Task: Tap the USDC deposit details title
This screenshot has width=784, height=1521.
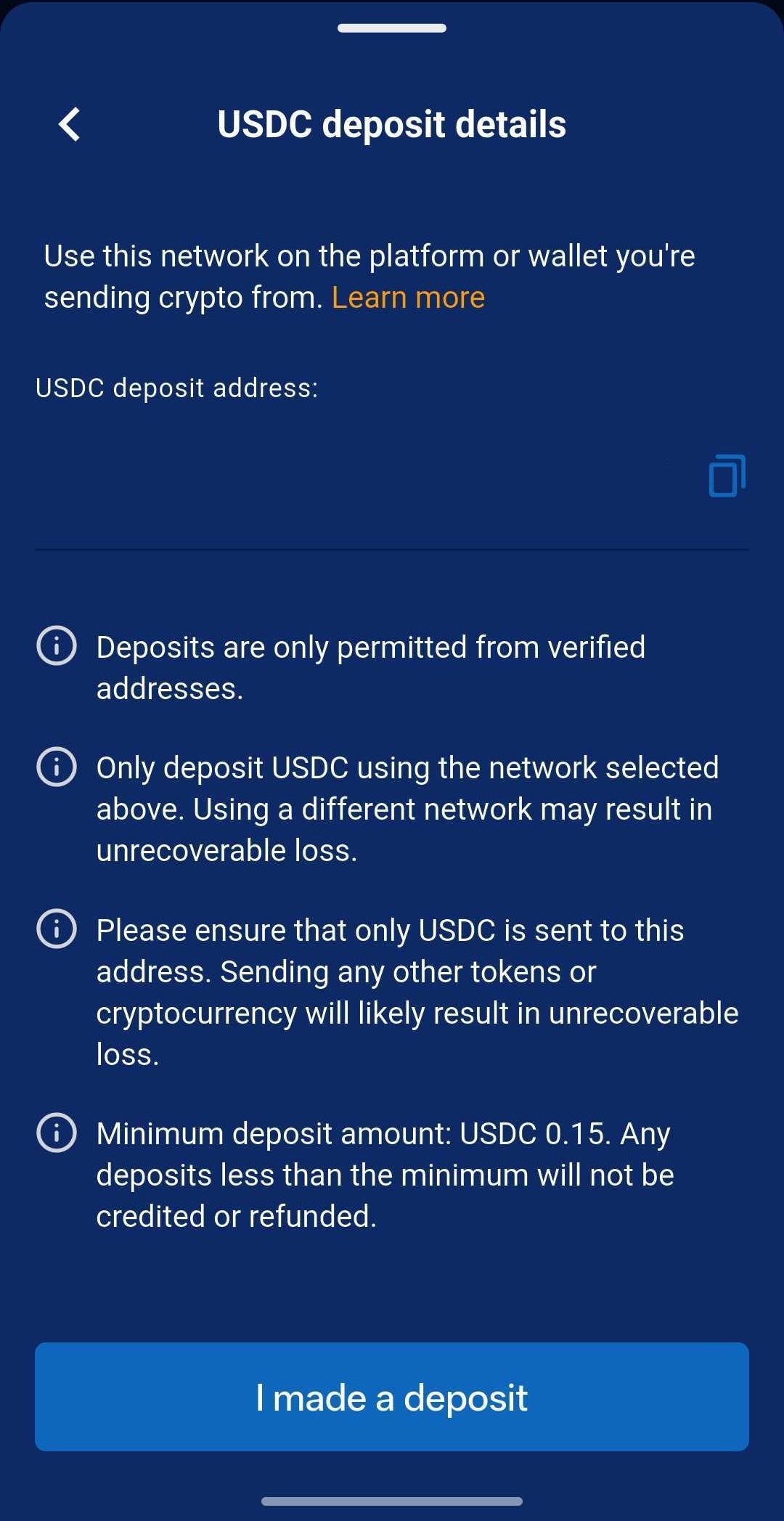Action: click(x=392, y=124)
